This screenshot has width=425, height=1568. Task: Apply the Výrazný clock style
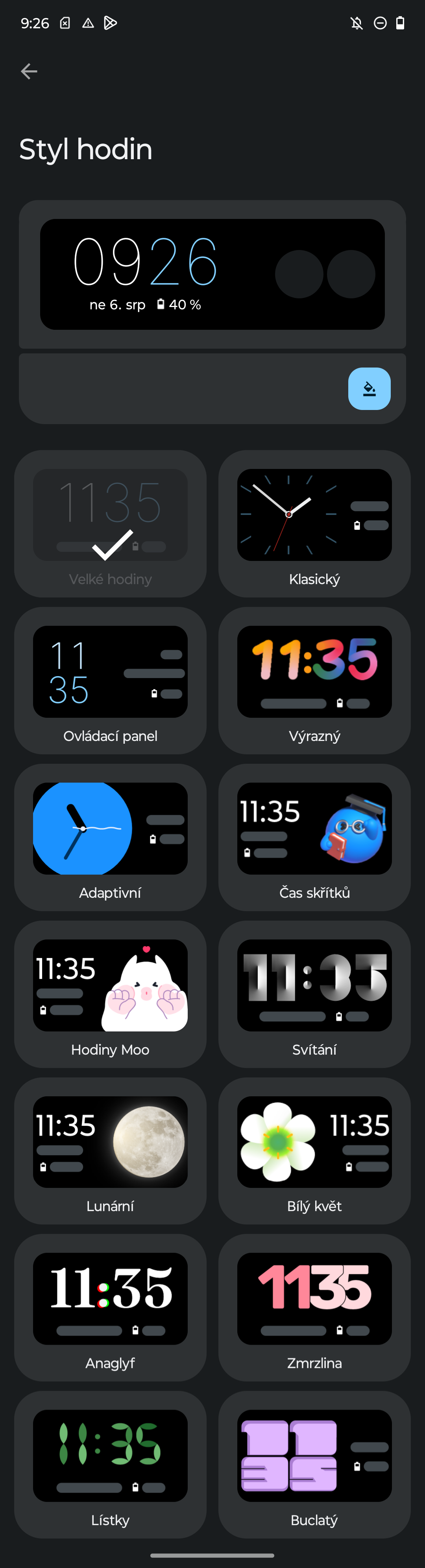click(314, 680)
